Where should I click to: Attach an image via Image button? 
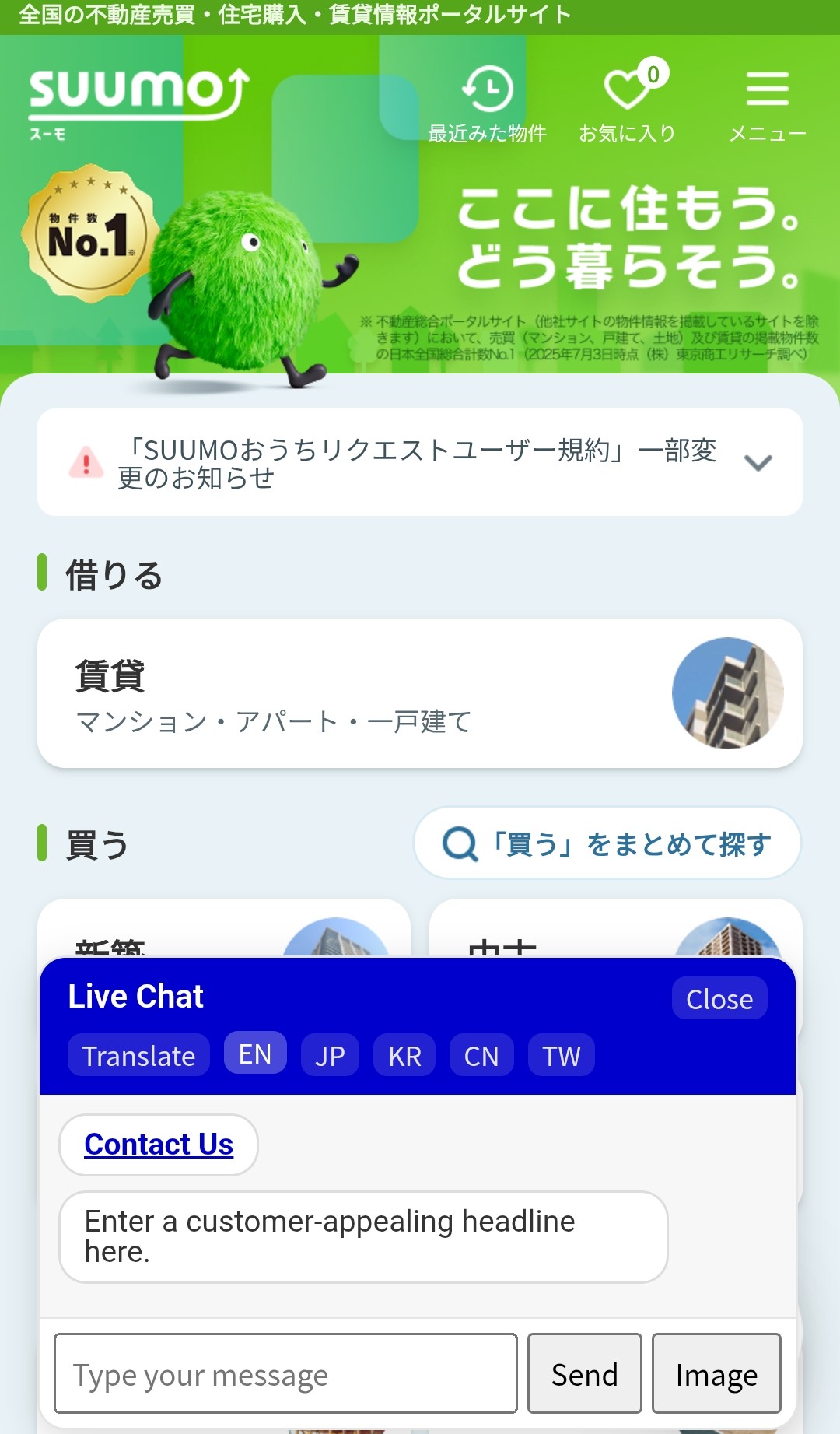(716, 1373)
